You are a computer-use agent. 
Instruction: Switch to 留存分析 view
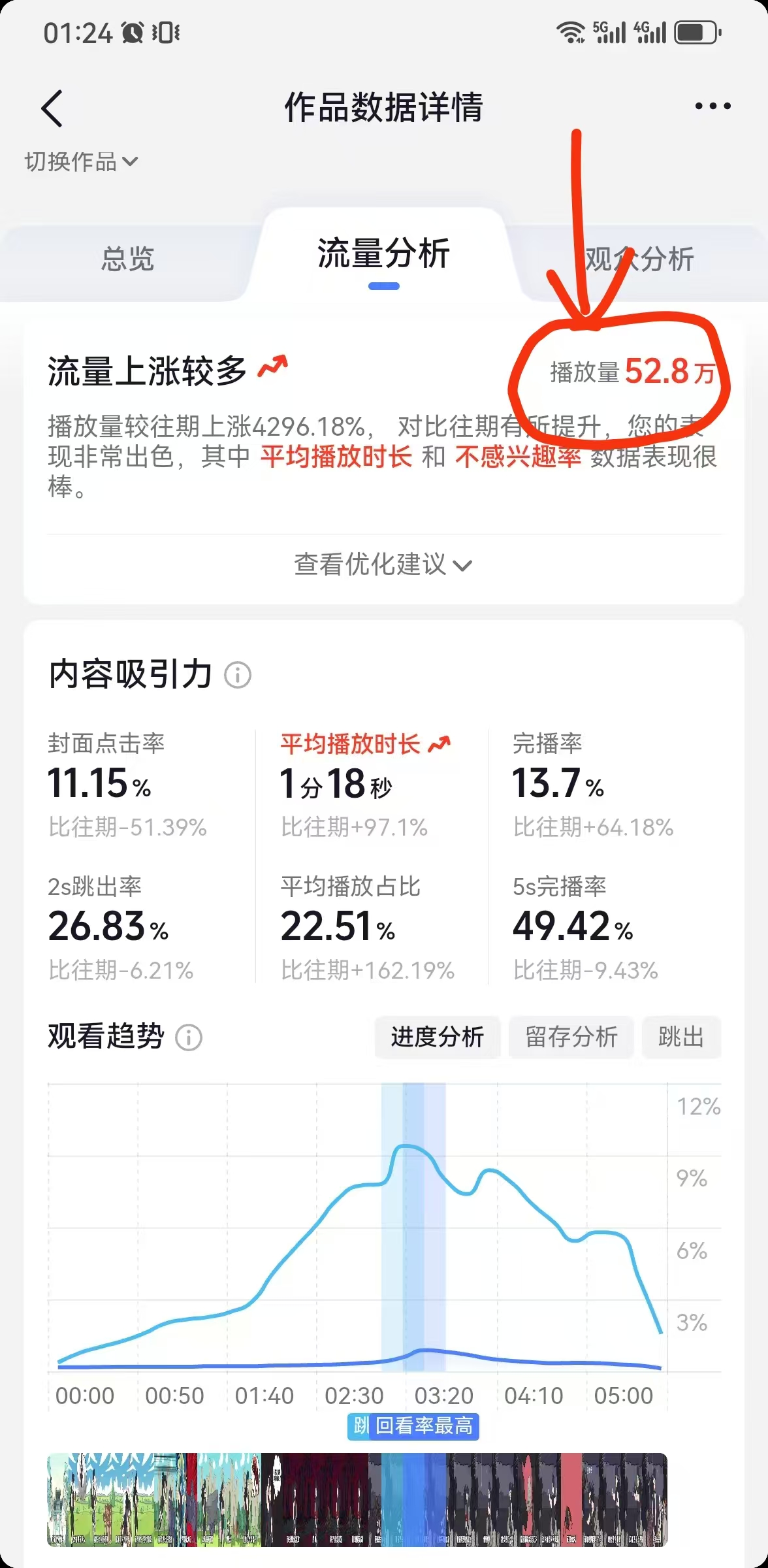571,1037
